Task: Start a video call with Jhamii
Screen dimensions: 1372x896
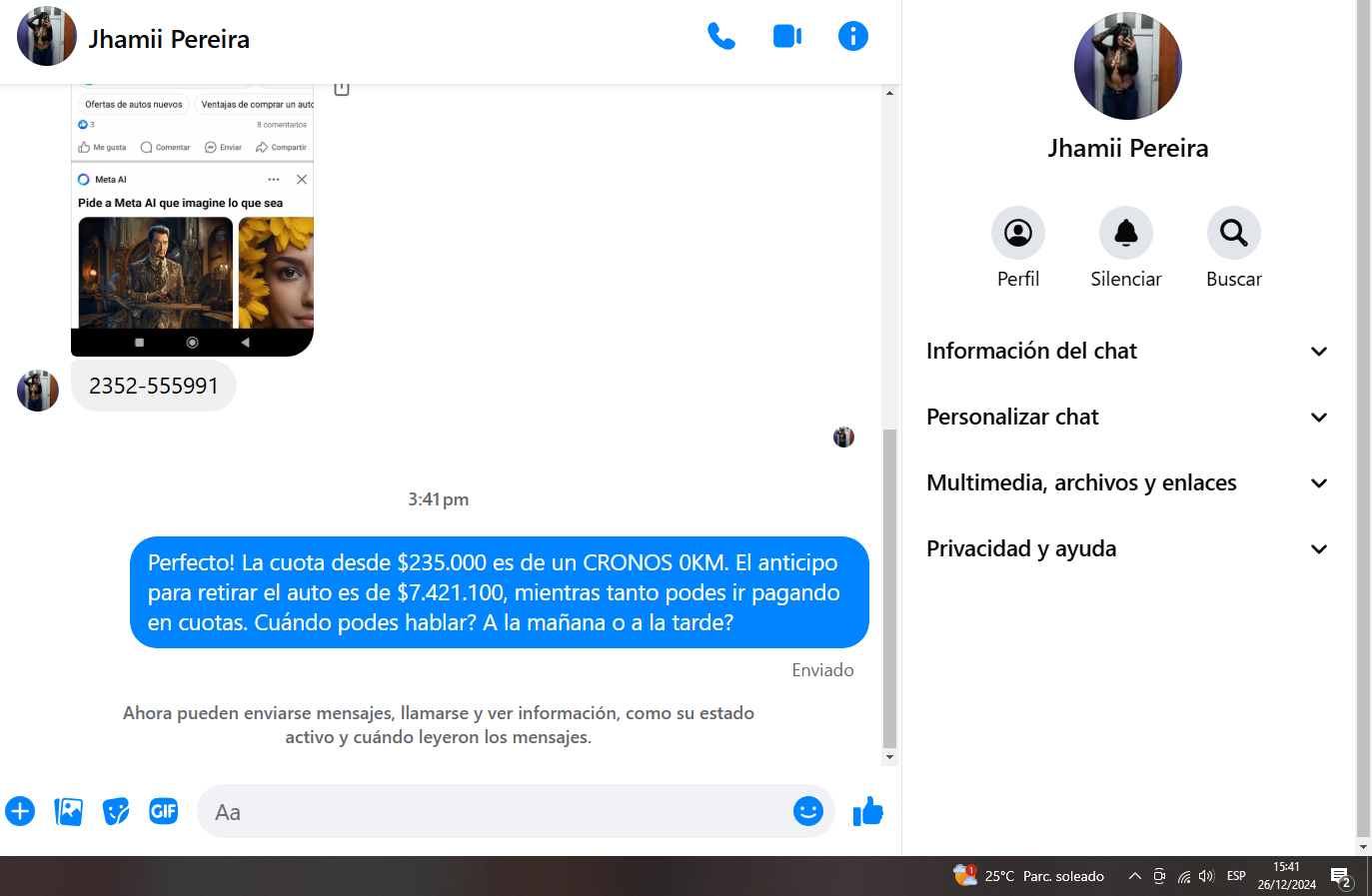Action: point(787,37)
